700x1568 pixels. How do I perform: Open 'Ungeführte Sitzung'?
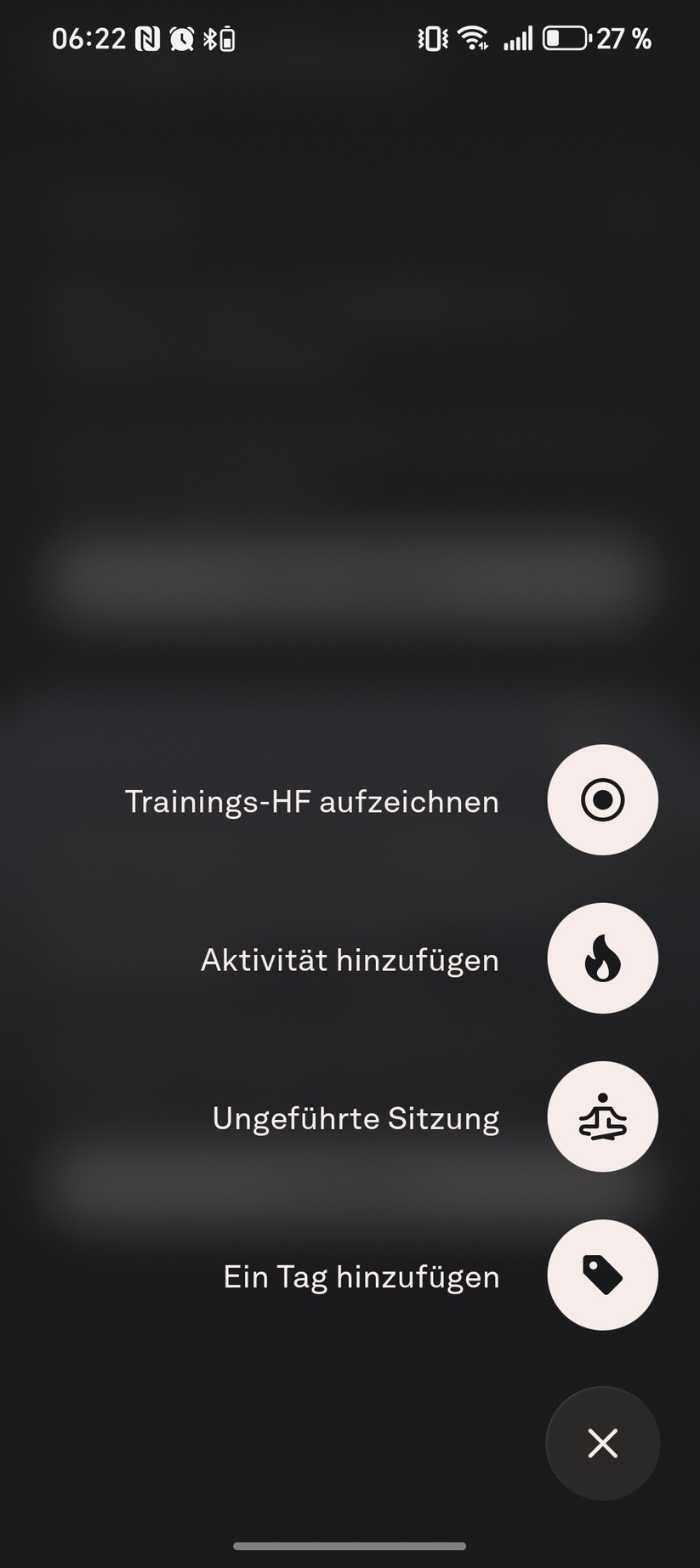click(356, 1117)
